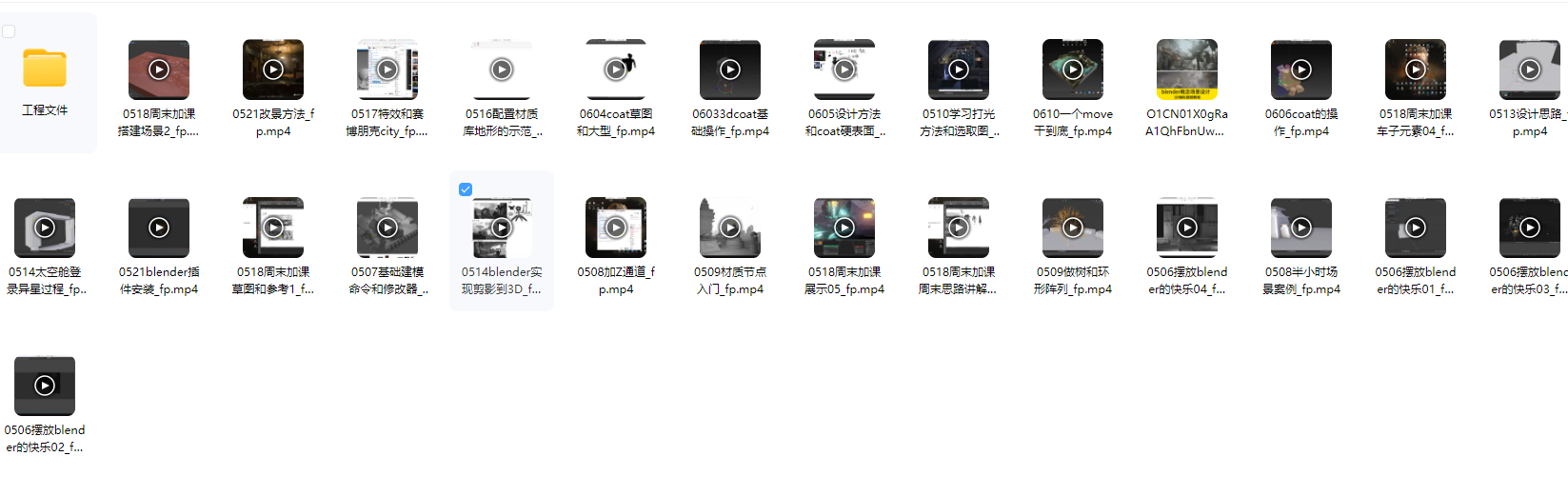Open video 0521改景方法_fp.mp4
Viewport: 1568px width, 496px height.
click(x=273, y=69)
